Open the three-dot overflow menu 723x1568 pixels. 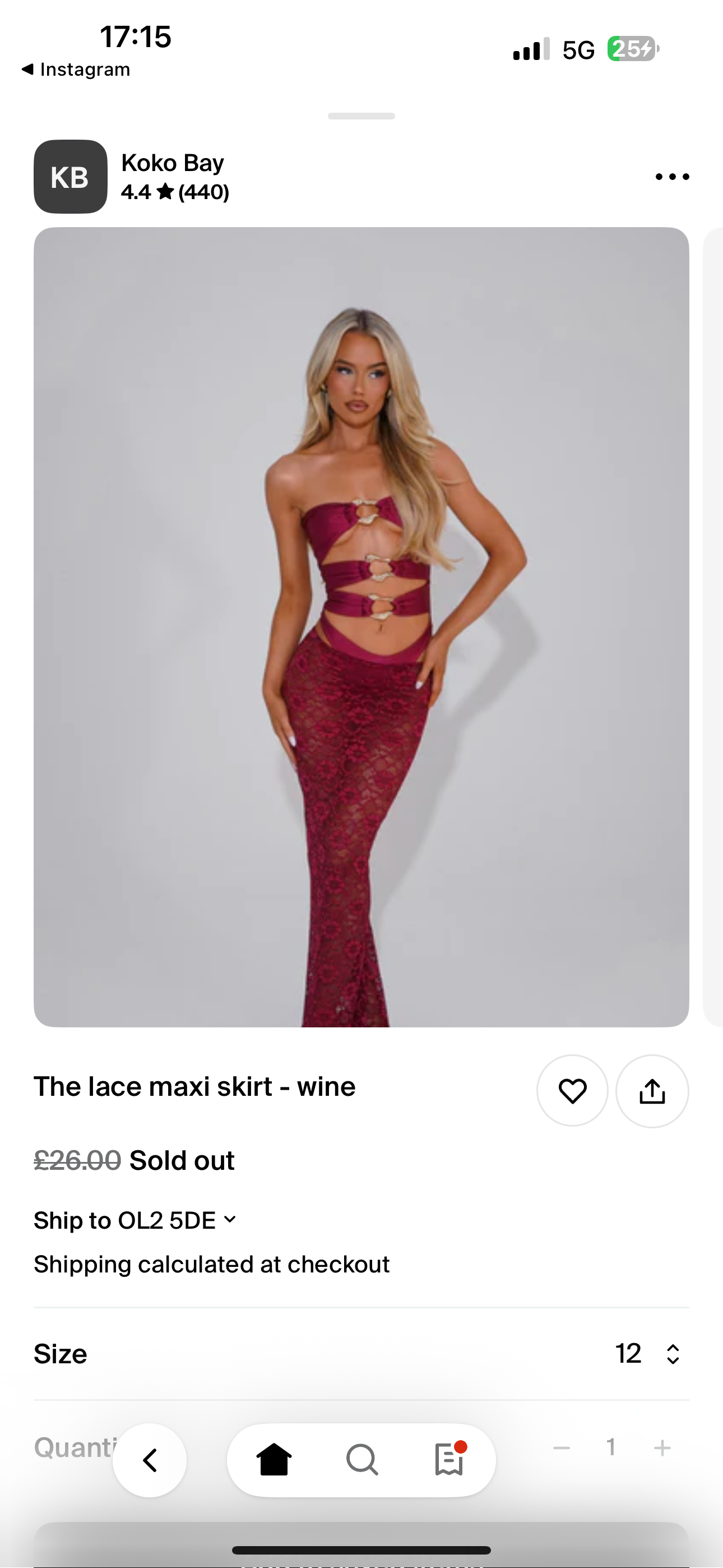[672, 177]
